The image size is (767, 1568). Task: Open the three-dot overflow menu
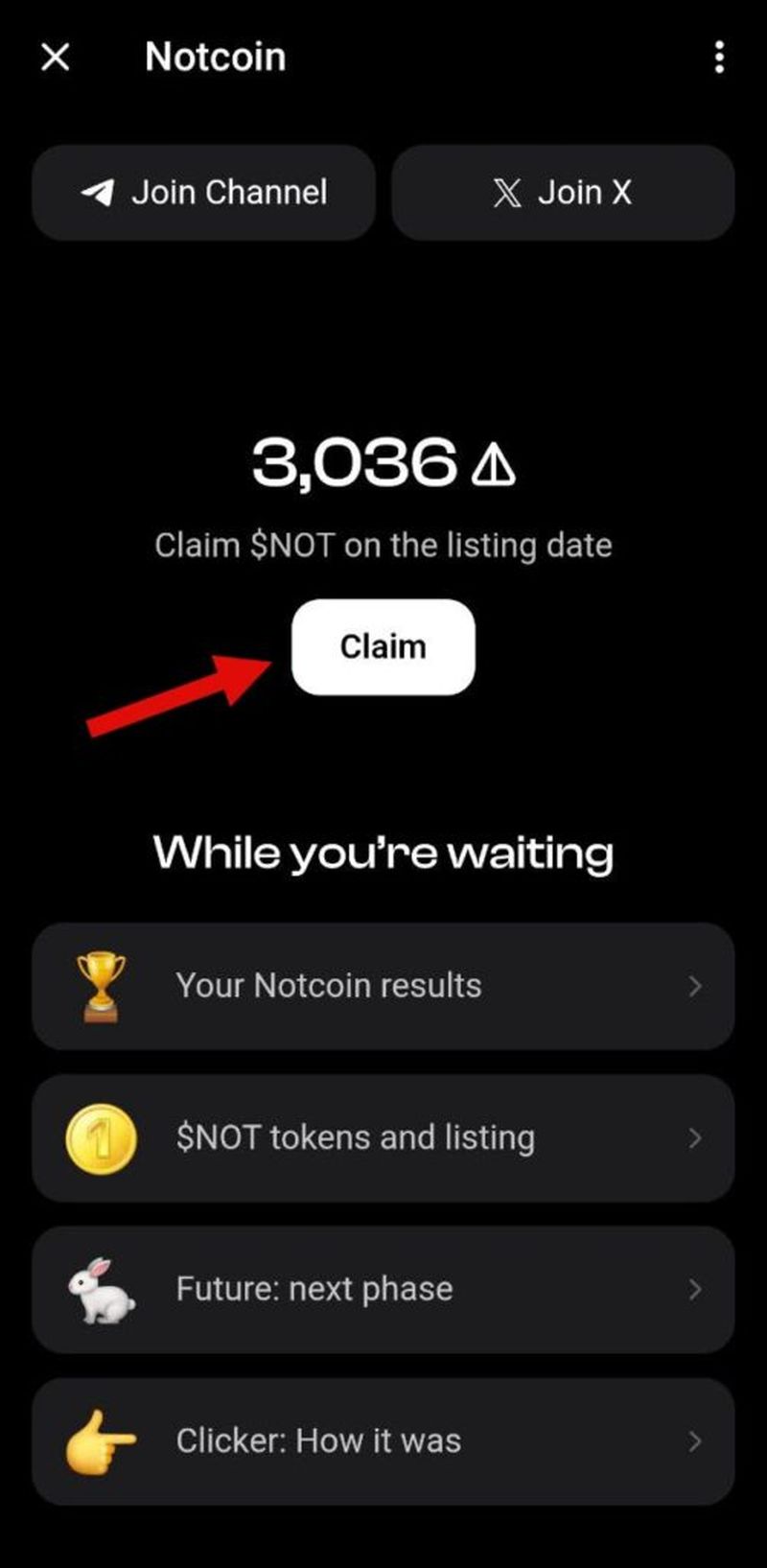click(718, 58)
